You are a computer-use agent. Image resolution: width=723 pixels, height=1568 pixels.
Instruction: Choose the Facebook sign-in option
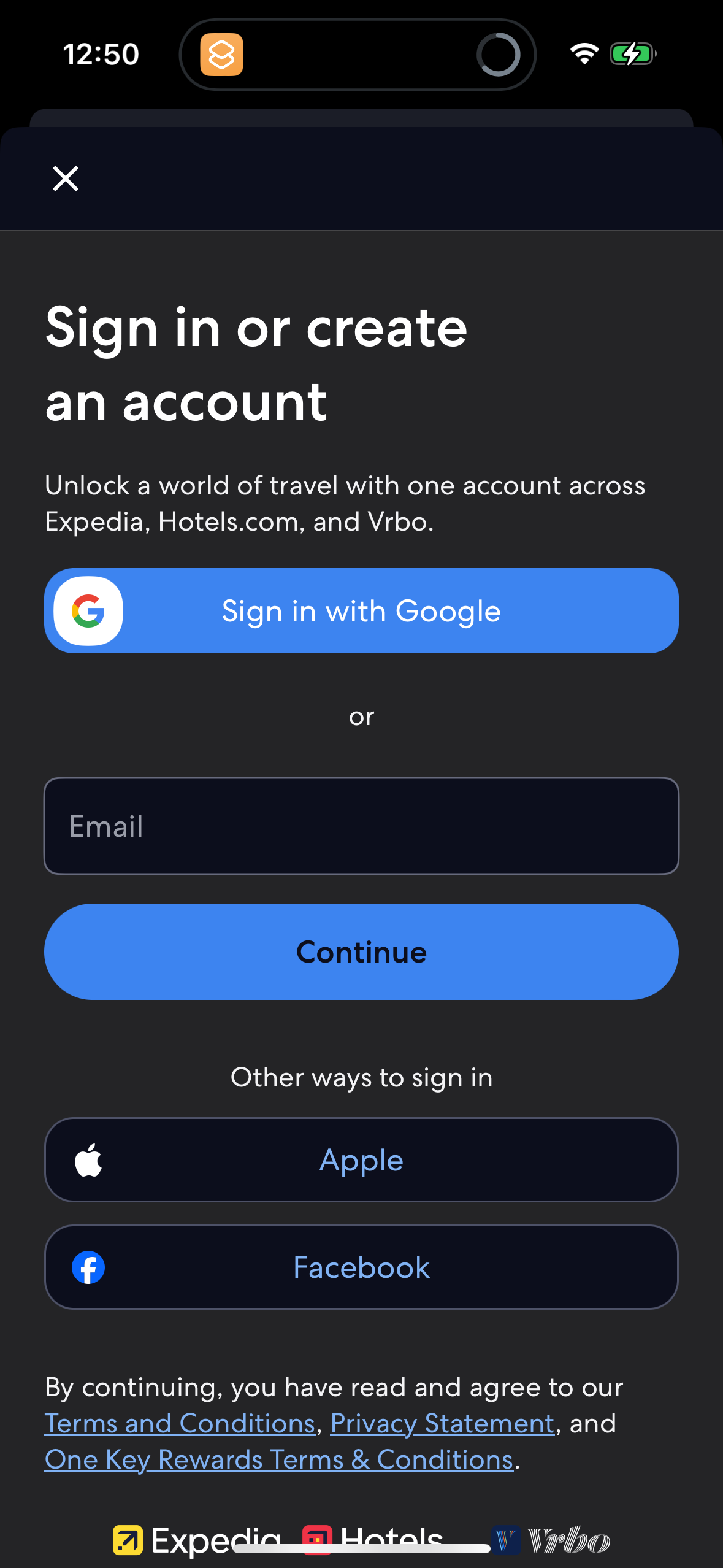tap(361, 1267)
